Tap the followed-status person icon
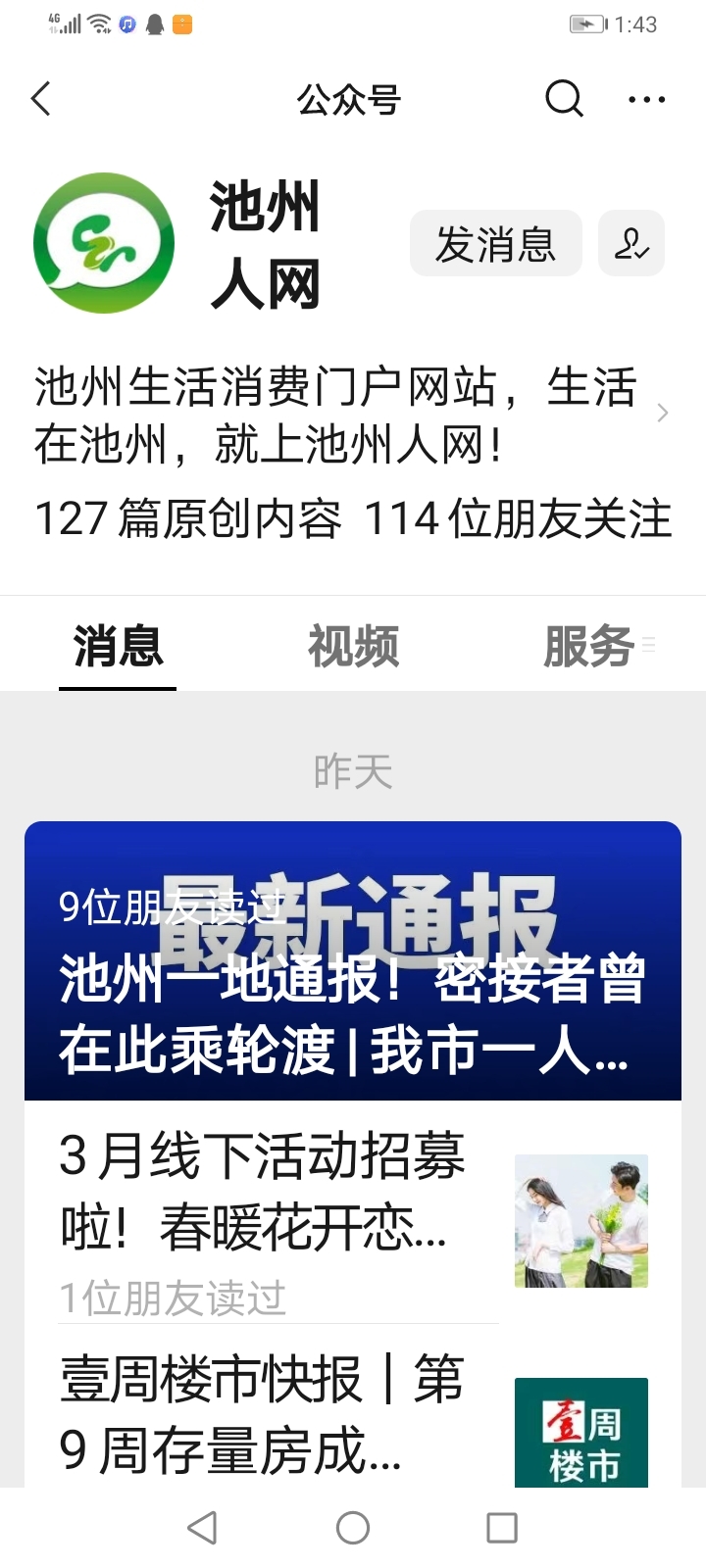 coord(631,243)
